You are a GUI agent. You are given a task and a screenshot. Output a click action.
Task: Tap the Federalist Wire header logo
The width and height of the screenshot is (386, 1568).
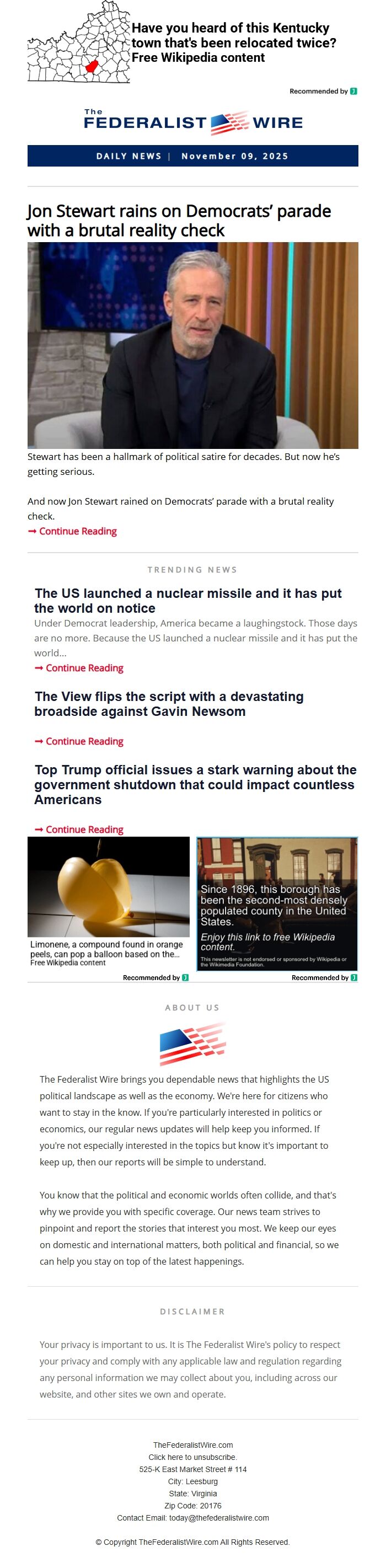point(193,122)
